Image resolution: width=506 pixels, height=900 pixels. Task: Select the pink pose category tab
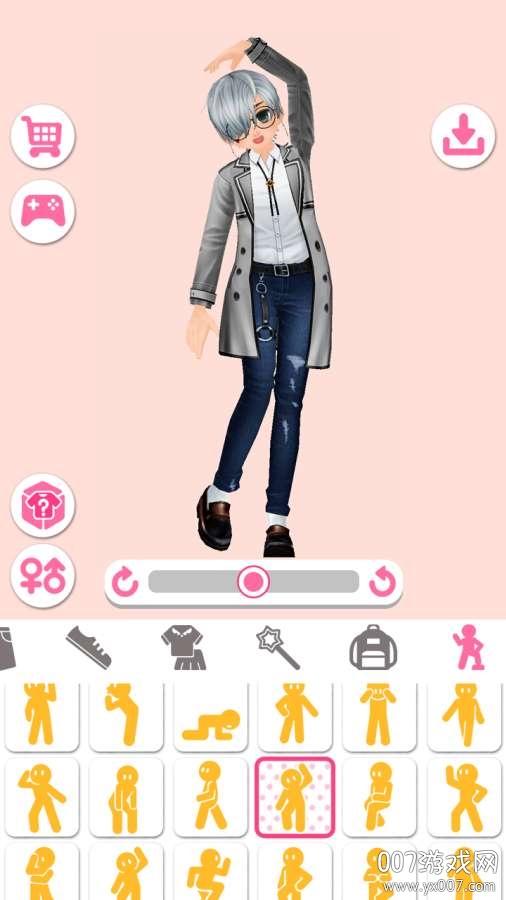click(469, 647)
